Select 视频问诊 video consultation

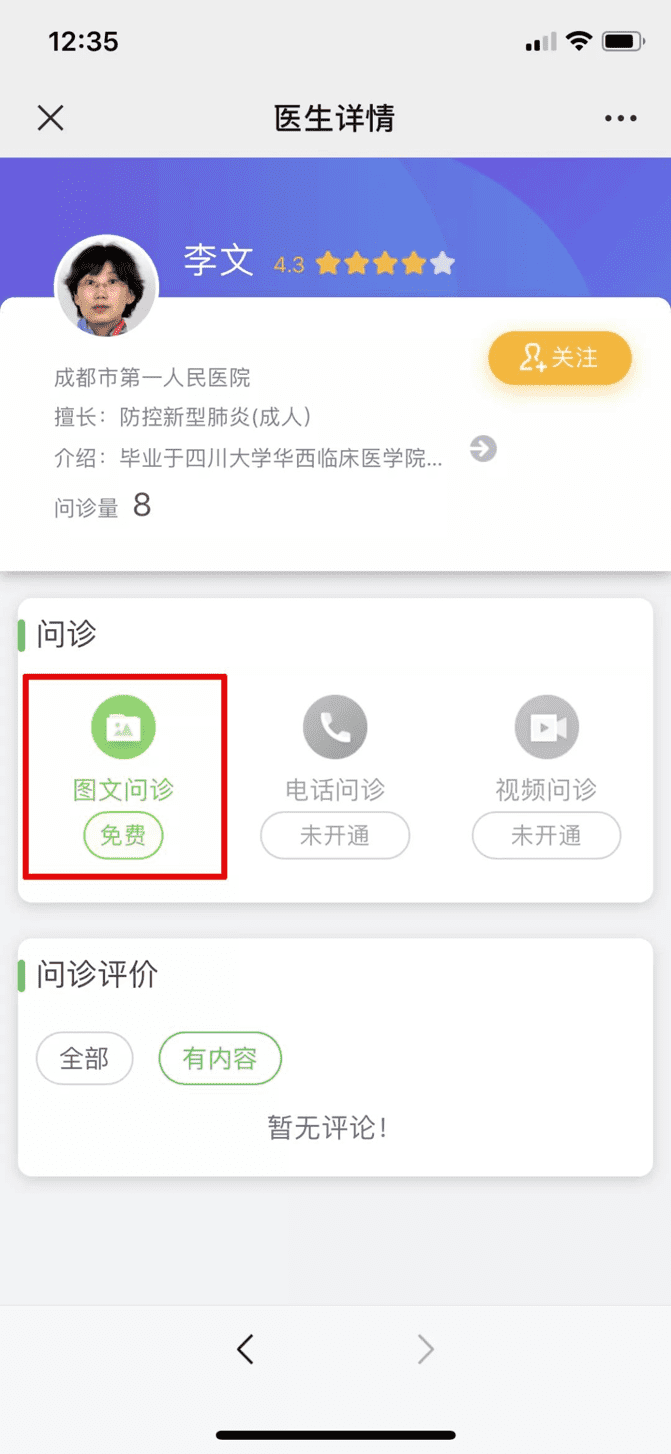(x=546, y=777)
